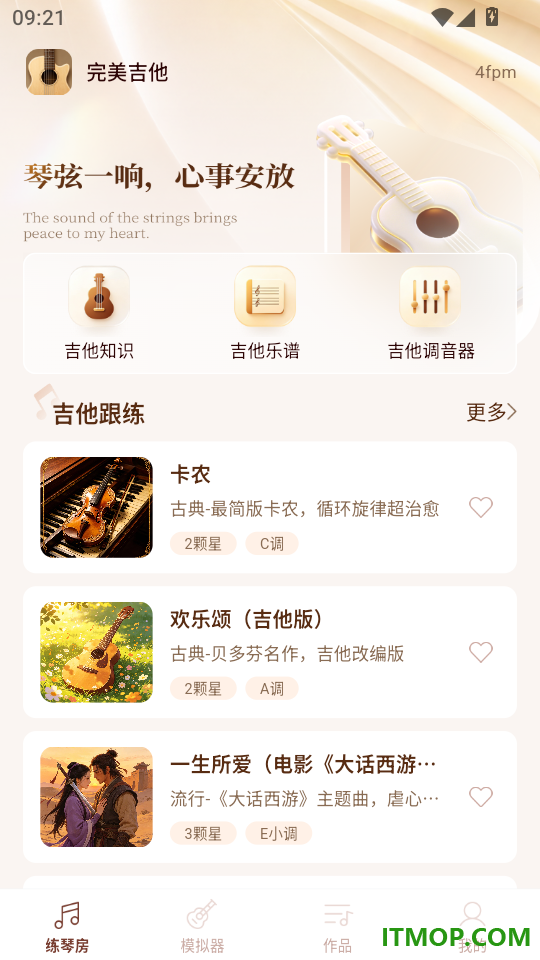Favorite 一生所爱 using its heart icon
This screenshot has width=540, height=960.
point(481,797)
